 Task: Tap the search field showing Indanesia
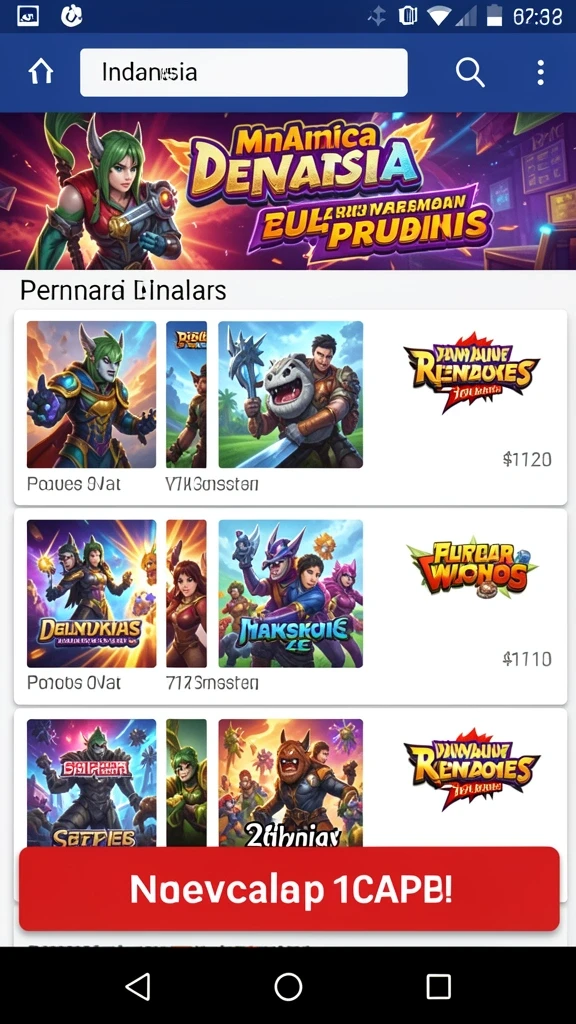[x=244, y=72]
